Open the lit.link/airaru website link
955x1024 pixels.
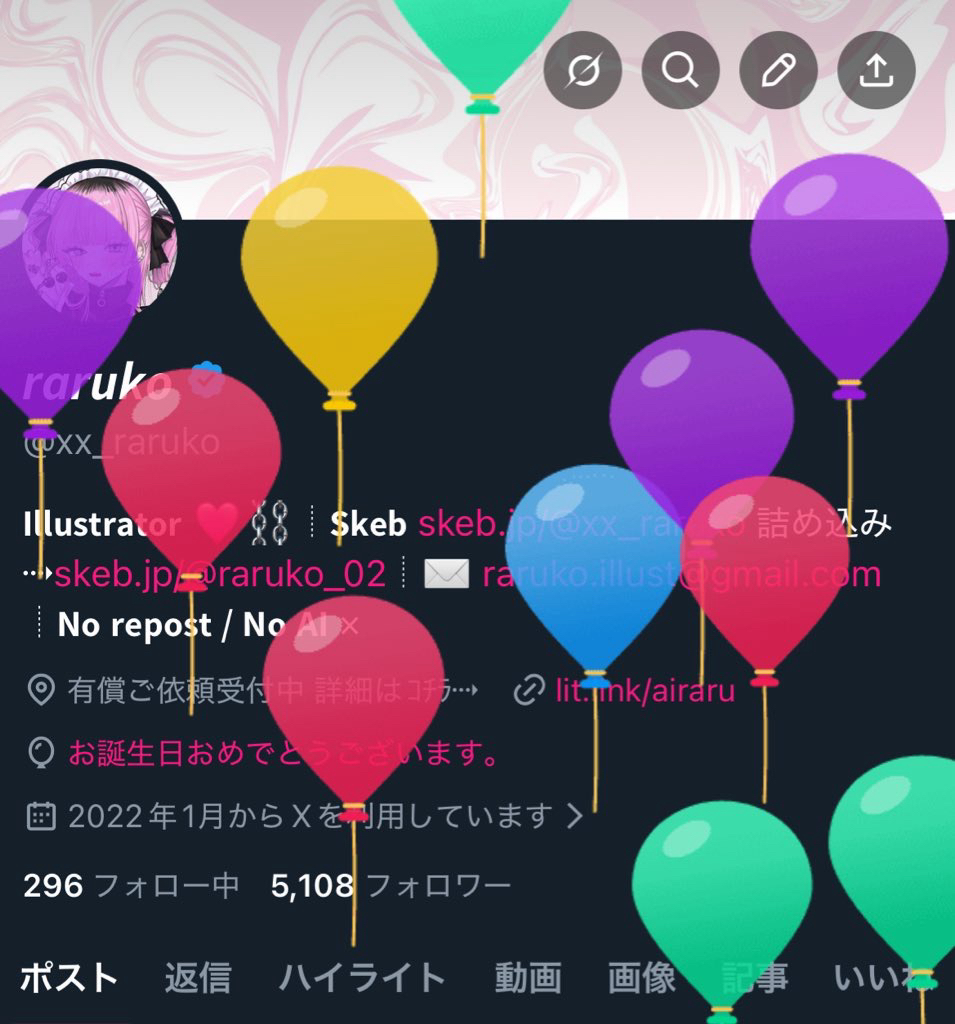click(x=645, y=690)
